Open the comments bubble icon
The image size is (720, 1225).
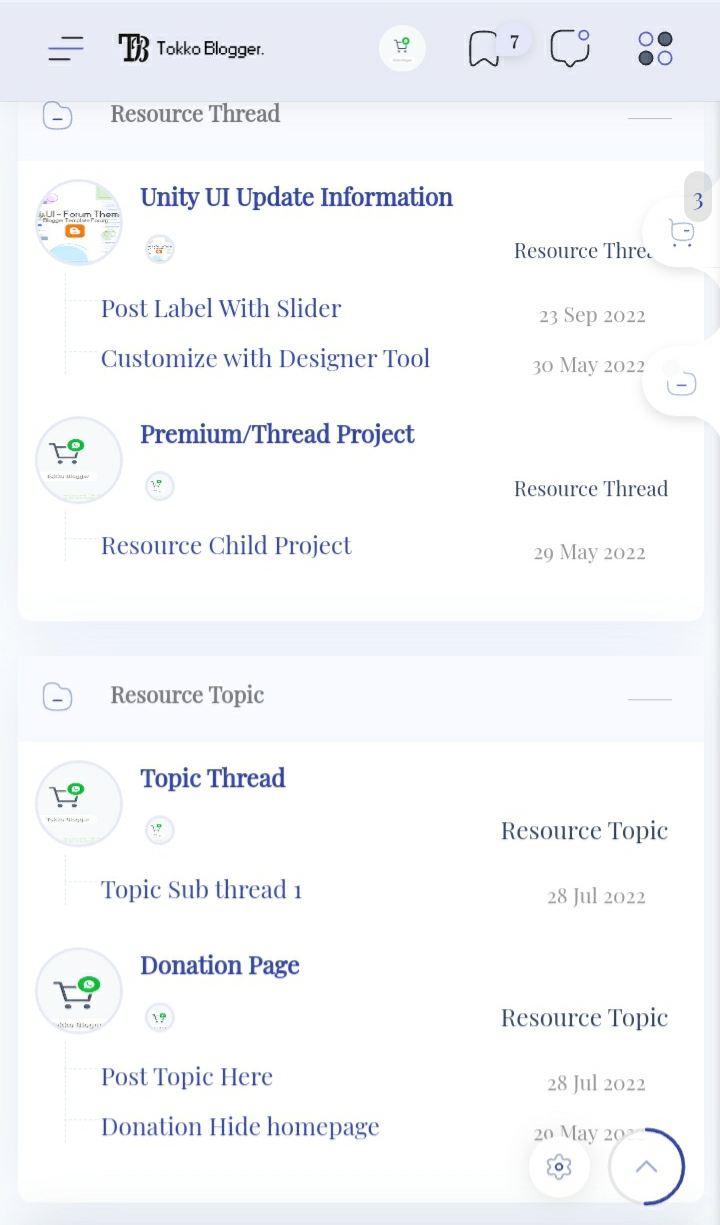(569, 47)
